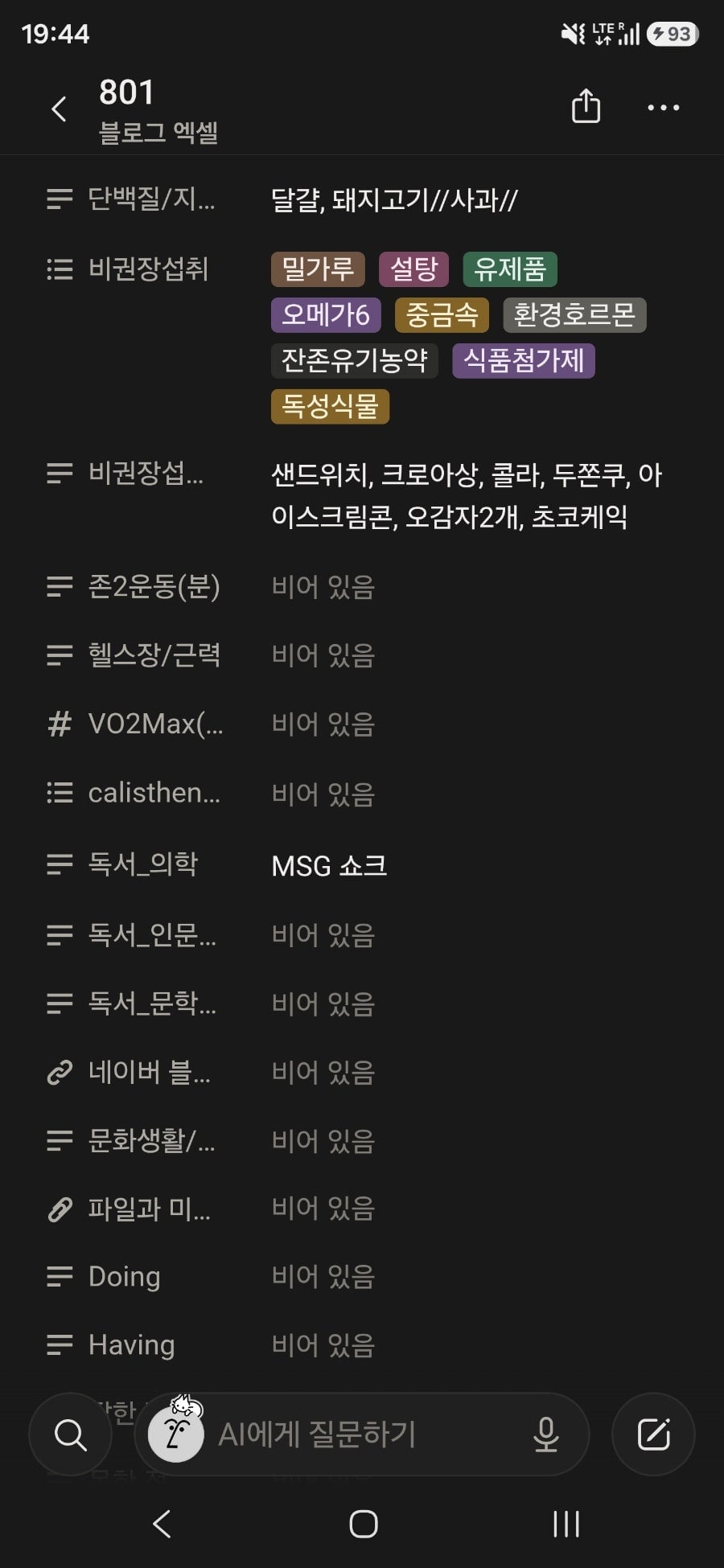The height and width of the screenshot is (1568, 724).
Task: Edit the VO2Max number property
Action: point(362,724)
